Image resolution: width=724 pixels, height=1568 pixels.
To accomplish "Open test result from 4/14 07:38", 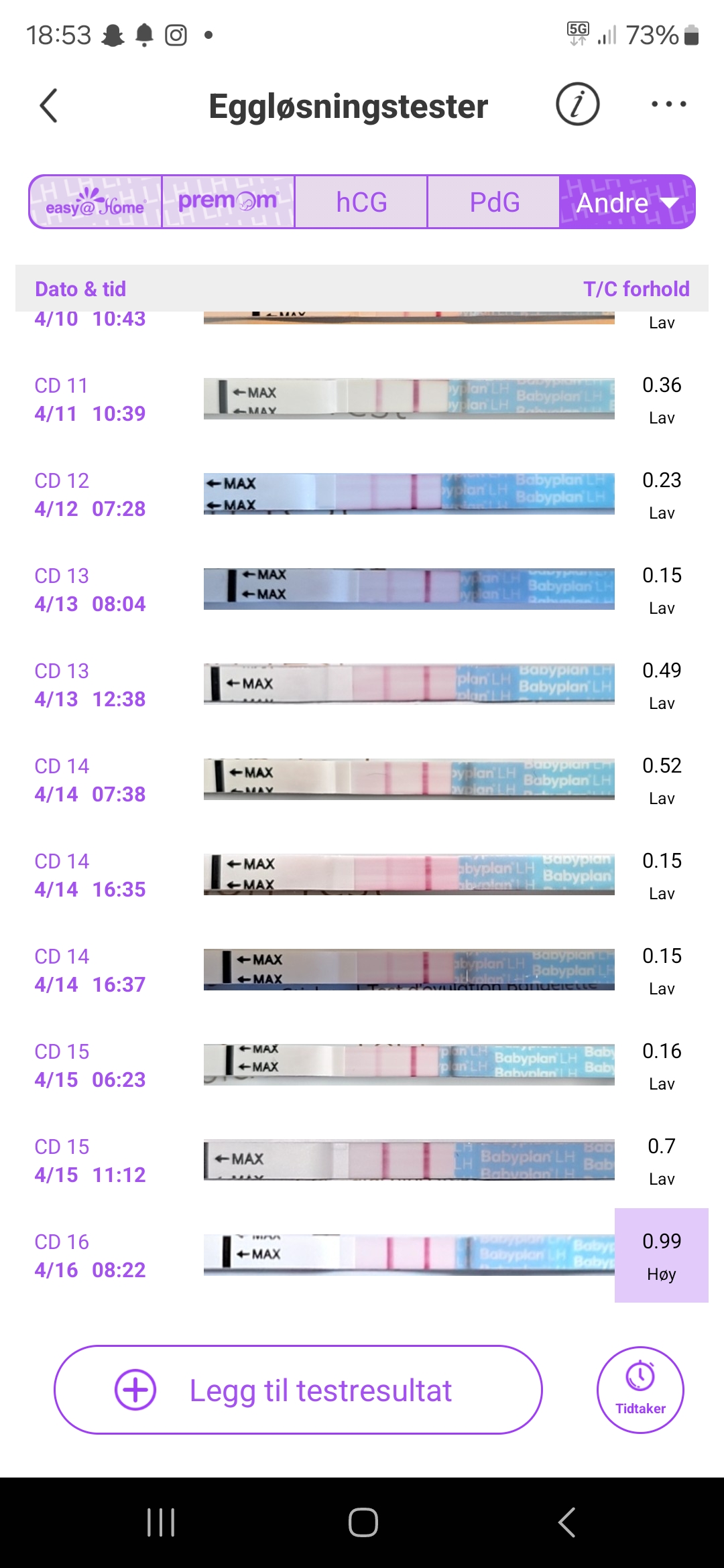I will point(409,780).
